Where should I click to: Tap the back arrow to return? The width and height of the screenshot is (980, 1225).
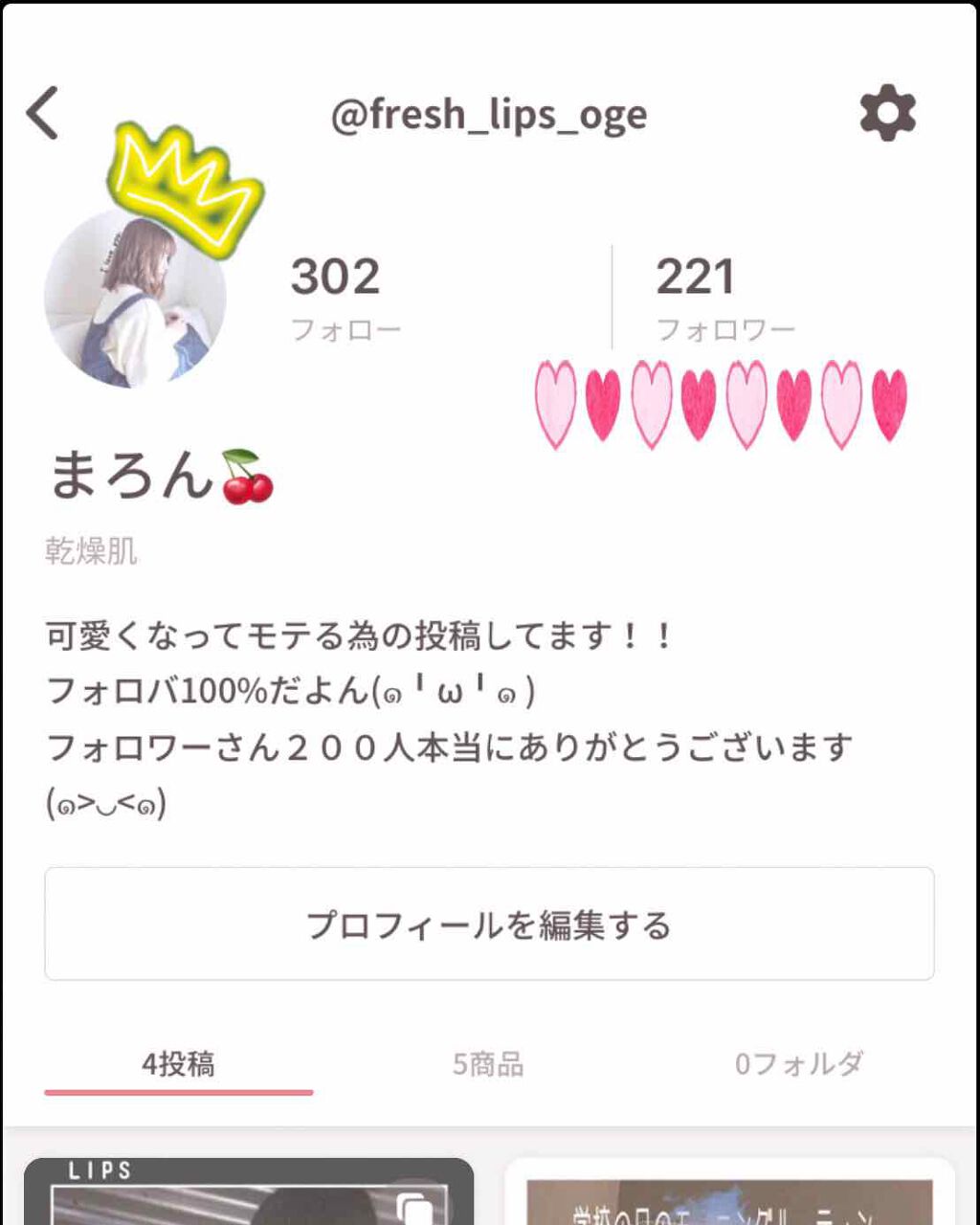click(40, 113)
